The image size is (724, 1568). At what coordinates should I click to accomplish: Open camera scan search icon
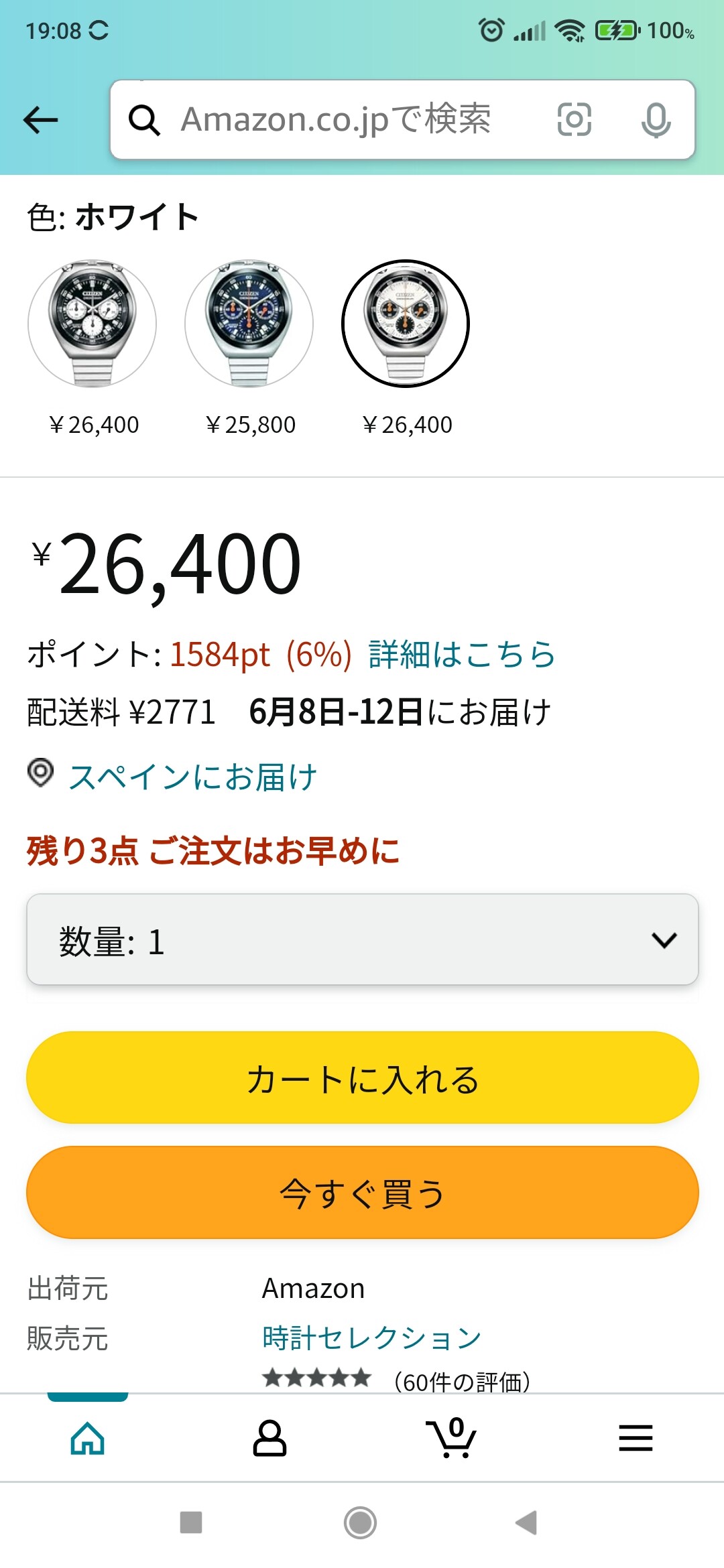tap(574, 120)
